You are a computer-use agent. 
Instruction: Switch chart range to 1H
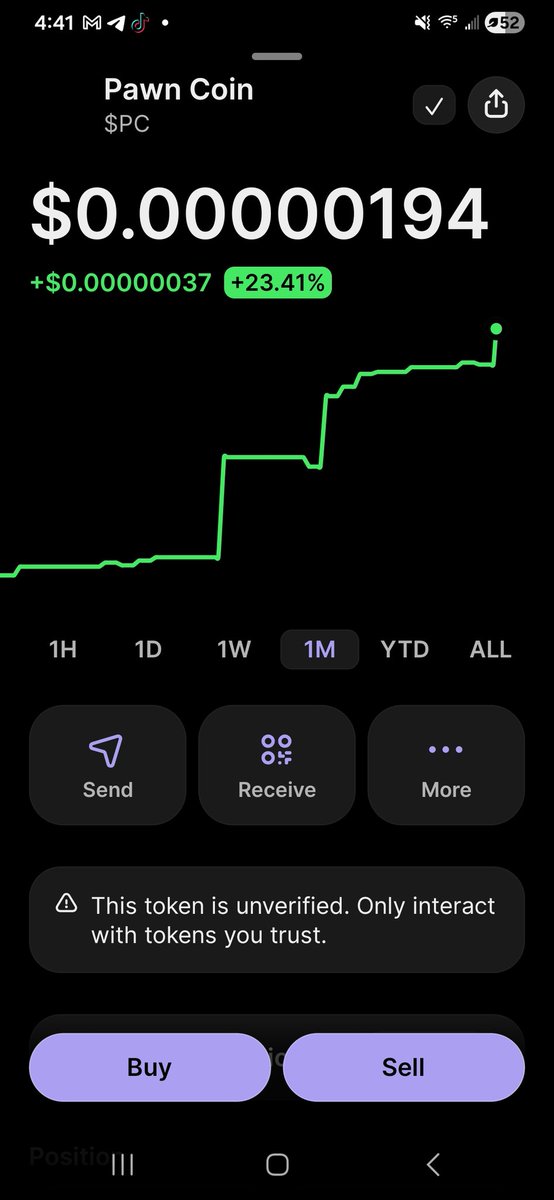[63, 649]
